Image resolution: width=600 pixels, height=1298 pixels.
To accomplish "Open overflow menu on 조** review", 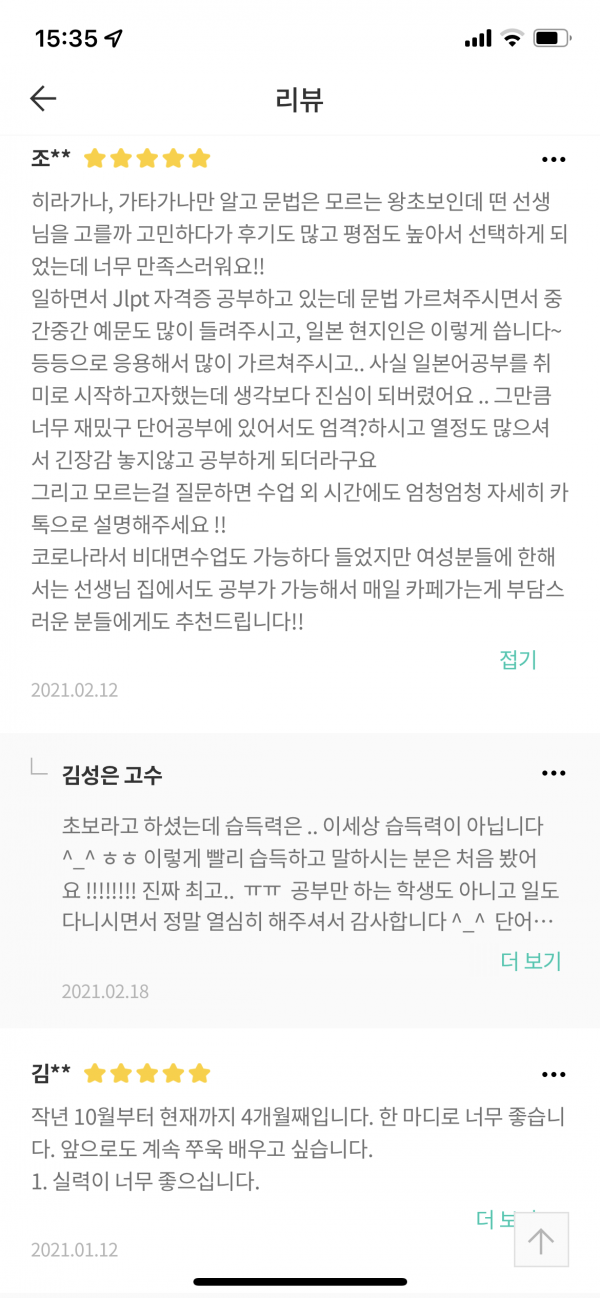I will coord(553,159).
